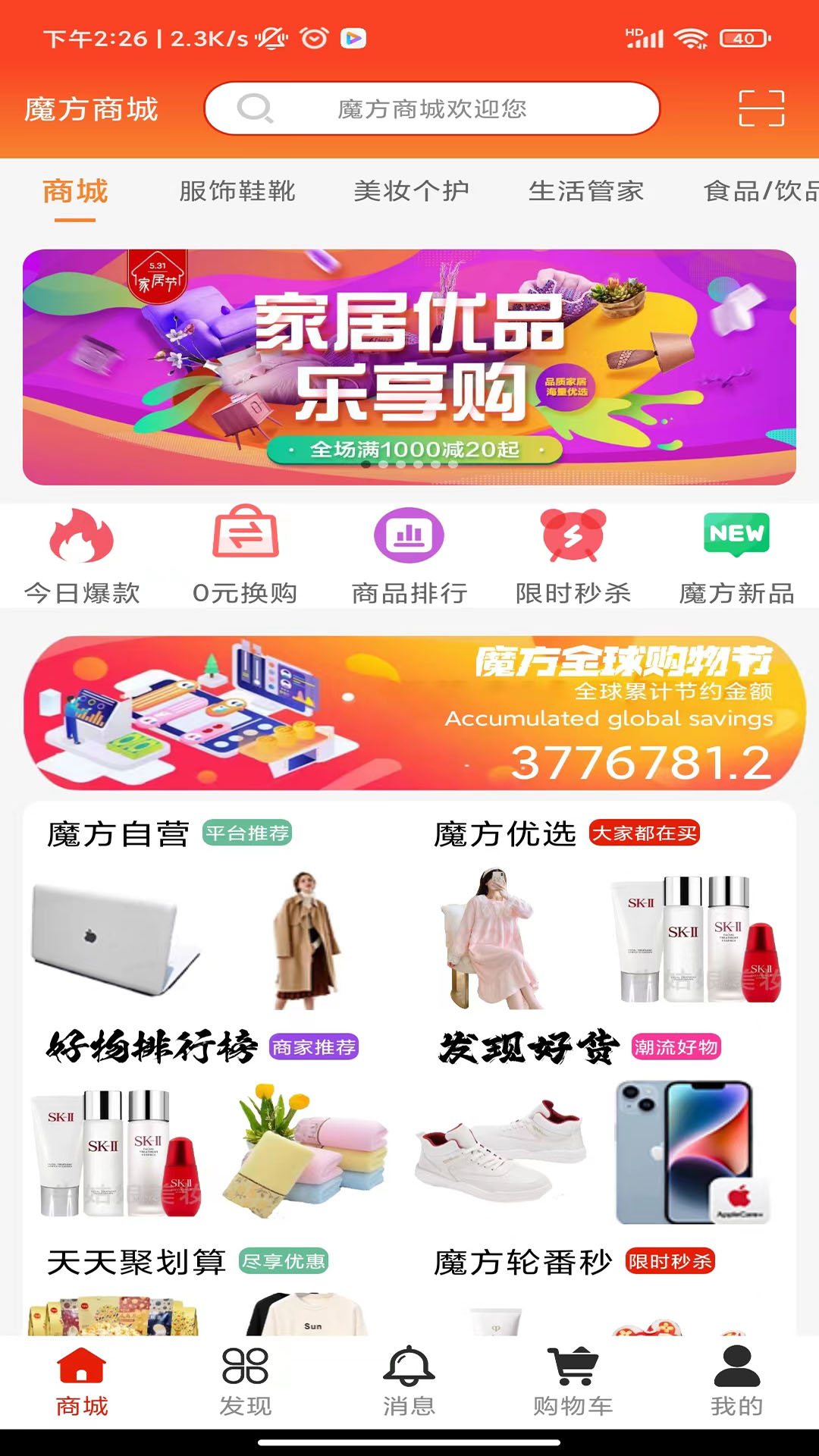Open 魔方新品 new arrivals

click(x=736, y=554)
